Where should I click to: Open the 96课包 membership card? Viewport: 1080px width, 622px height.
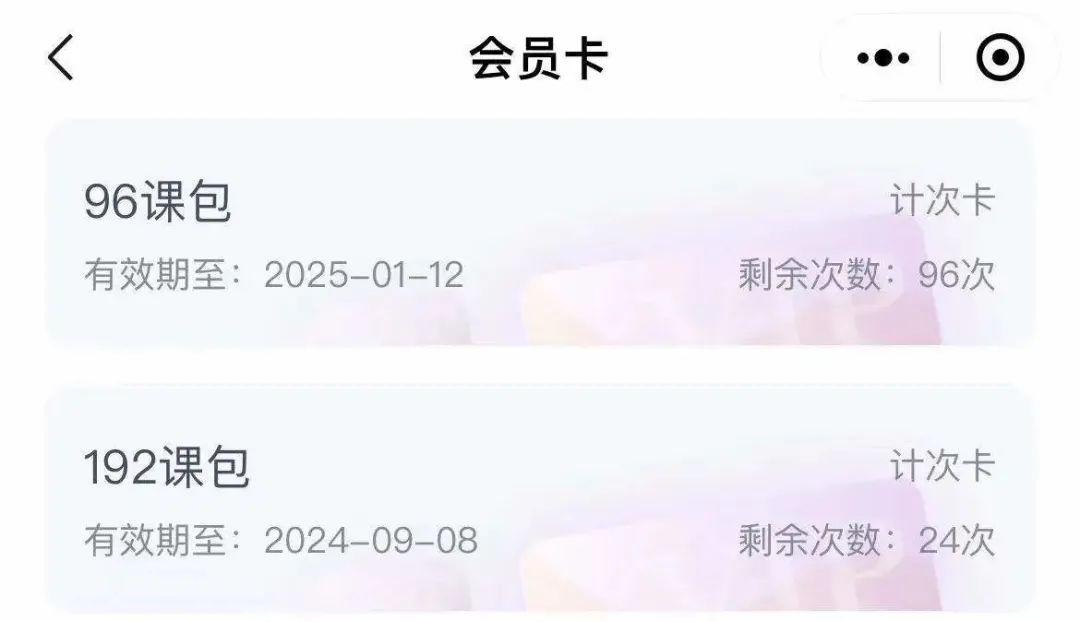pyautogui.click(x=540, y=234)
